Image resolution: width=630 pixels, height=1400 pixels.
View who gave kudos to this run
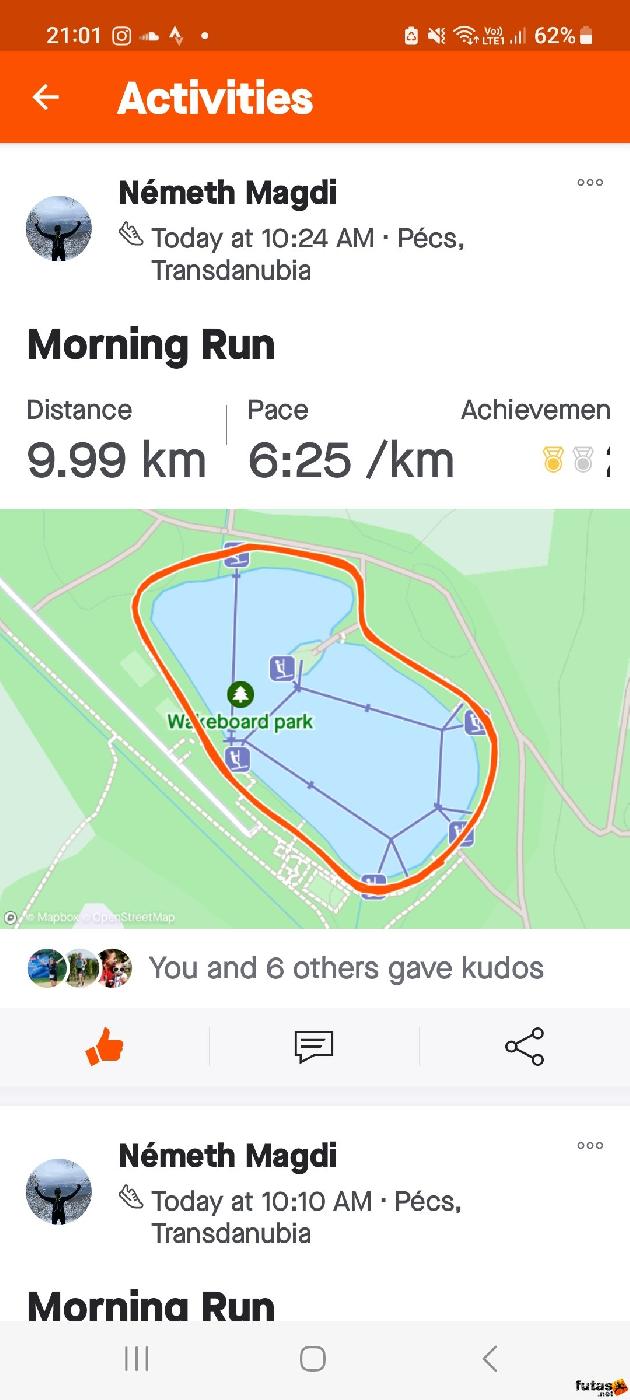click(345, 968)
